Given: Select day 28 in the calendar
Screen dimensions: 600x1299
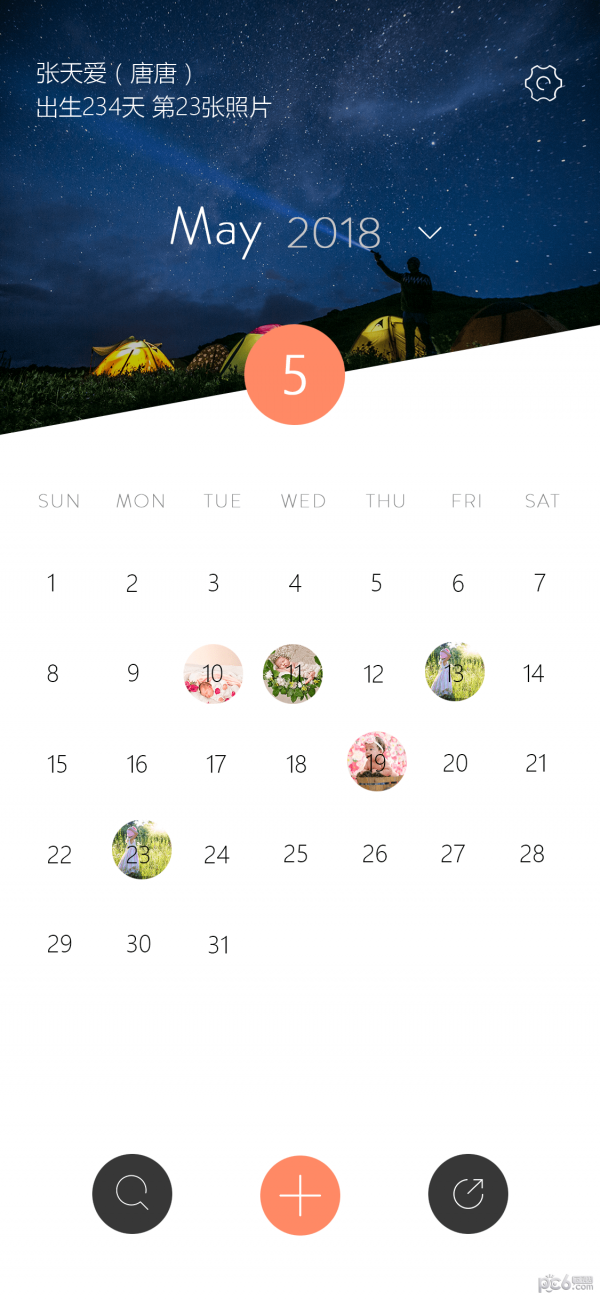Looking at the screenshot, I should pos(532,854).
